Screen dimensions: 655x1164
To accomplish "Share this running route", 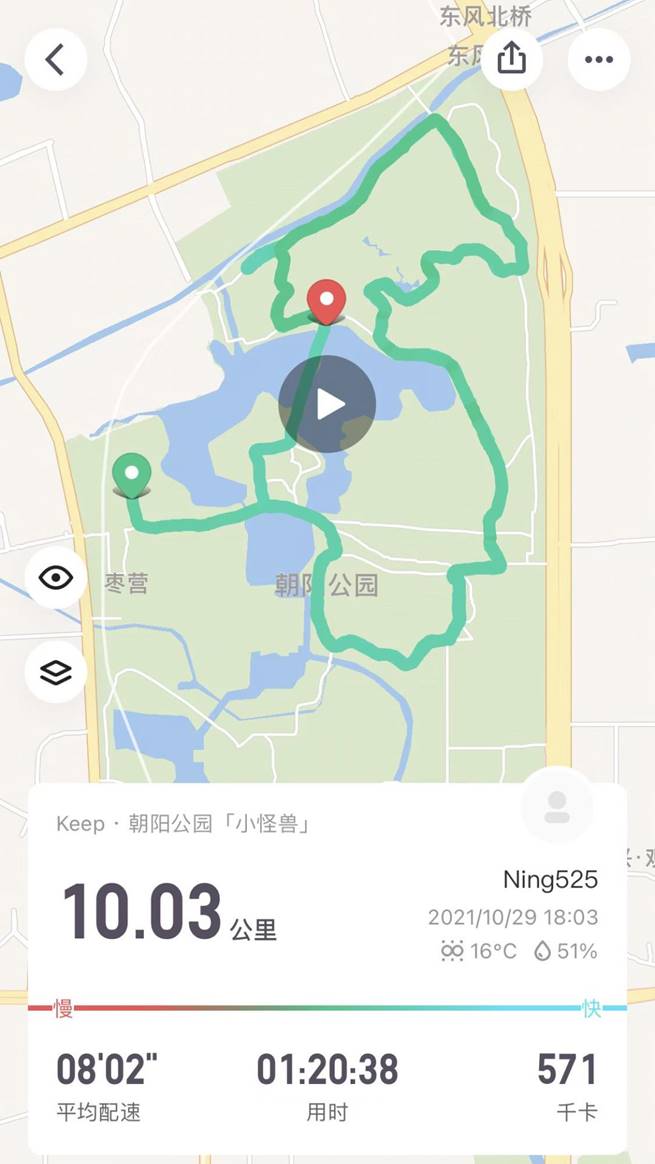I will [x=511, y=59].
